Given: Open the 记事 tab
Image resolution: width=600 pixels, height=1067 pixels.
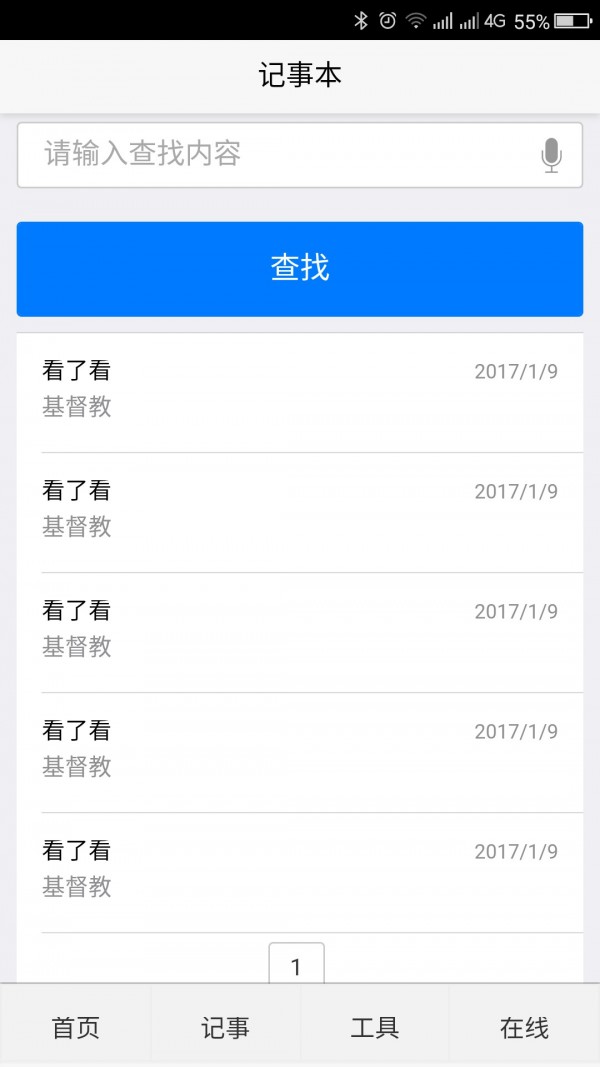Looking at the screenshot, I should coord(225,1027).
